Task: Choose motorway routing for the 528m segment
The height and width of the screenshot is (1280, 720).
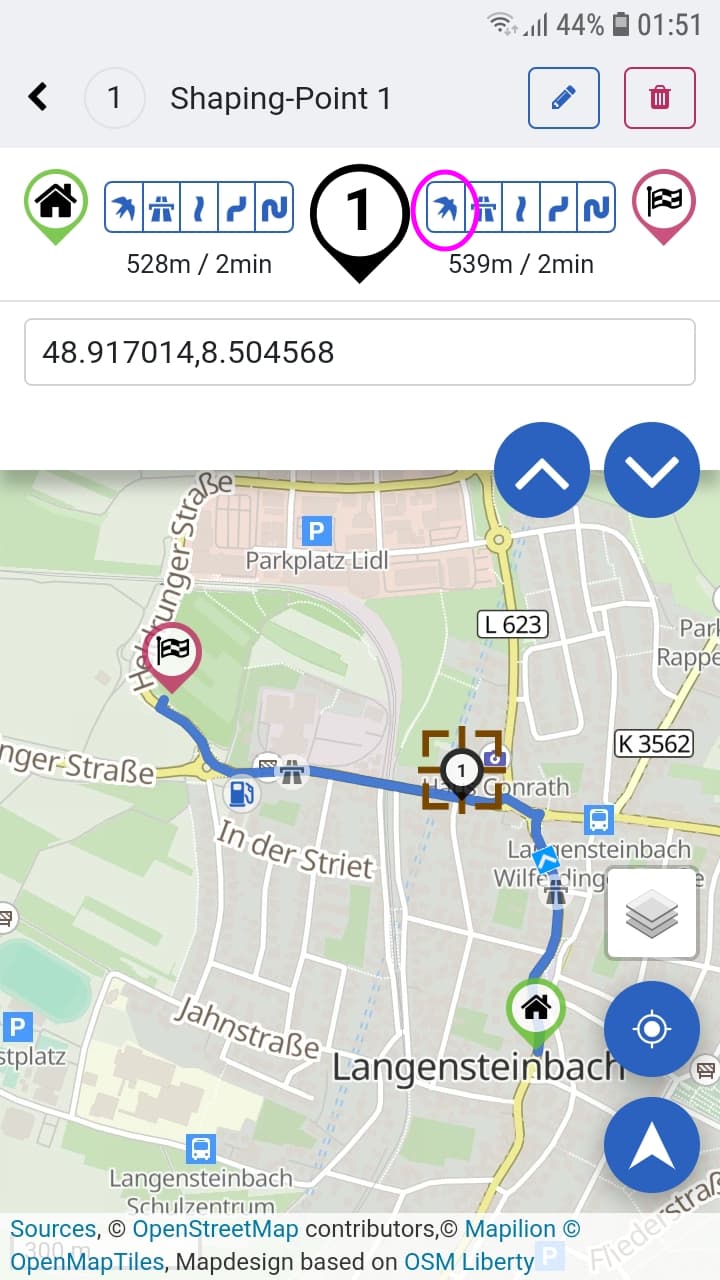Action: coord(161,207)
